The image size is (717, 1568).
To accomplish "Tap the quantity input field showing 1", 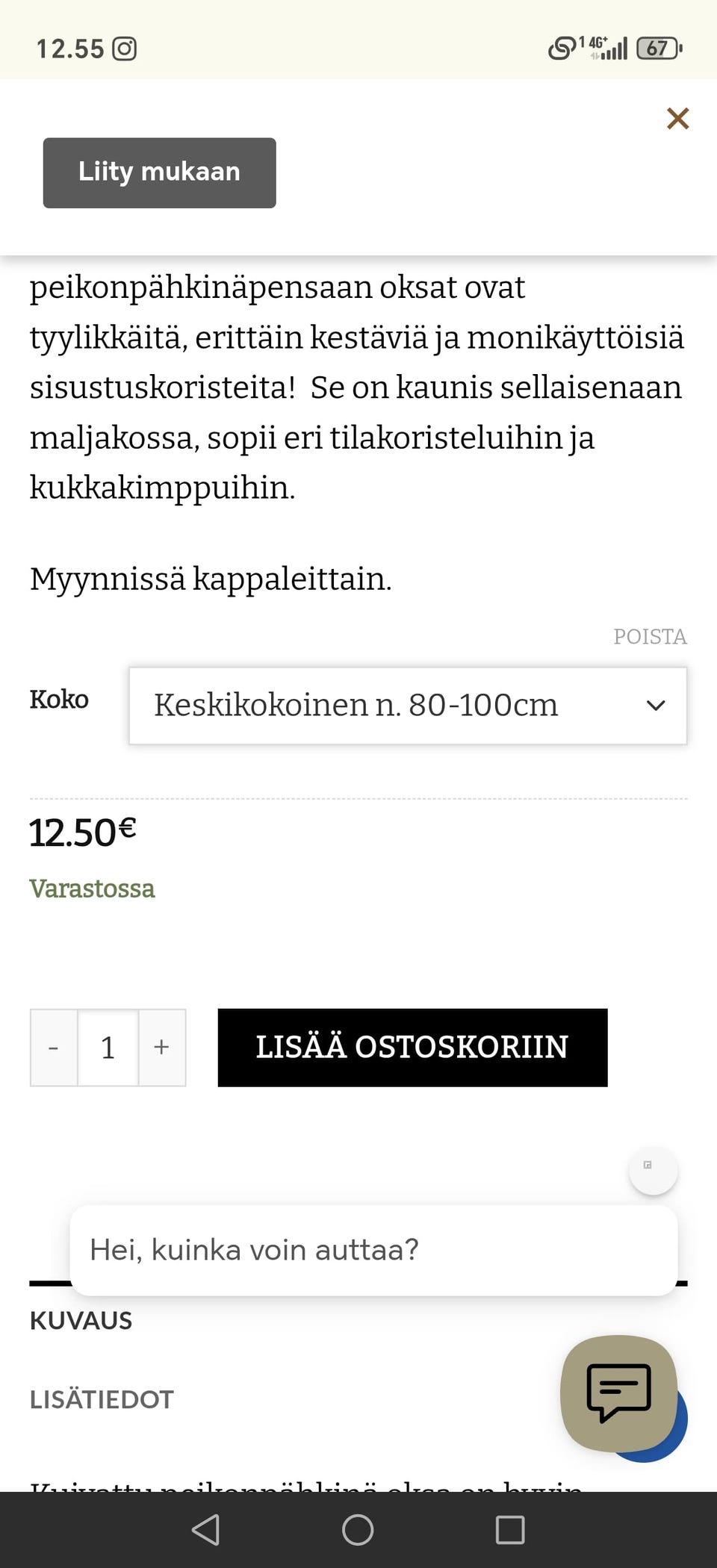I will pos(108,1047).
